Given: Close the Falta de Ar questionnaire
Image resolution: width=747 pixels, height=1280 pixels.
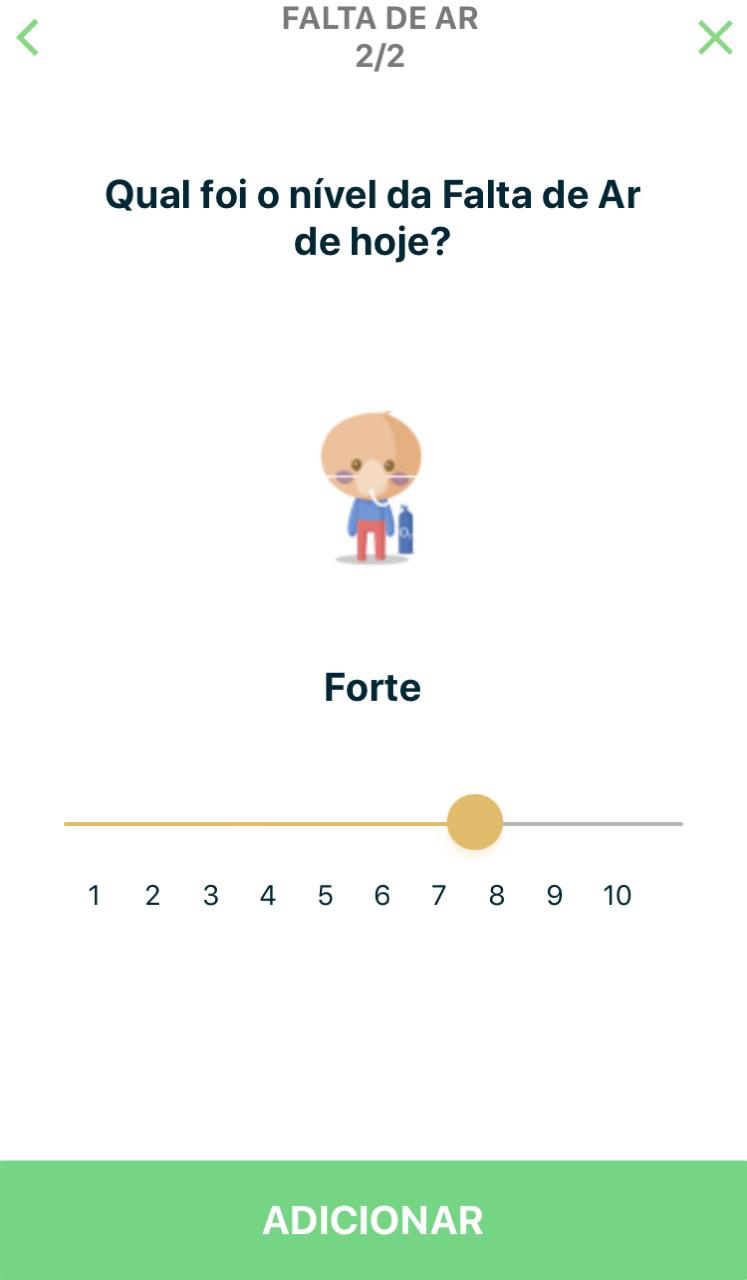Looking at the screenshot, I should [x=715, y=38].
